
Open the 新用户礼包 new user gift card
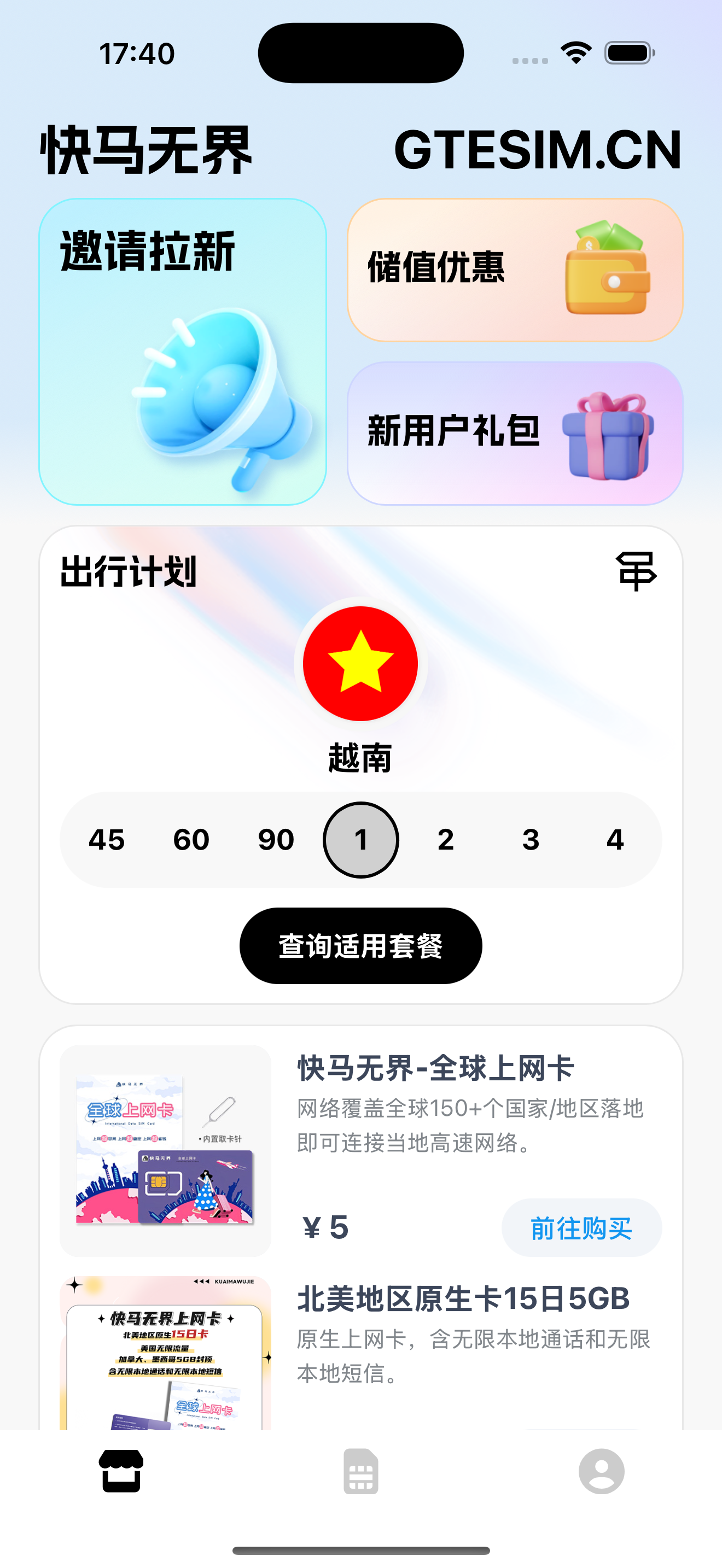514,433
